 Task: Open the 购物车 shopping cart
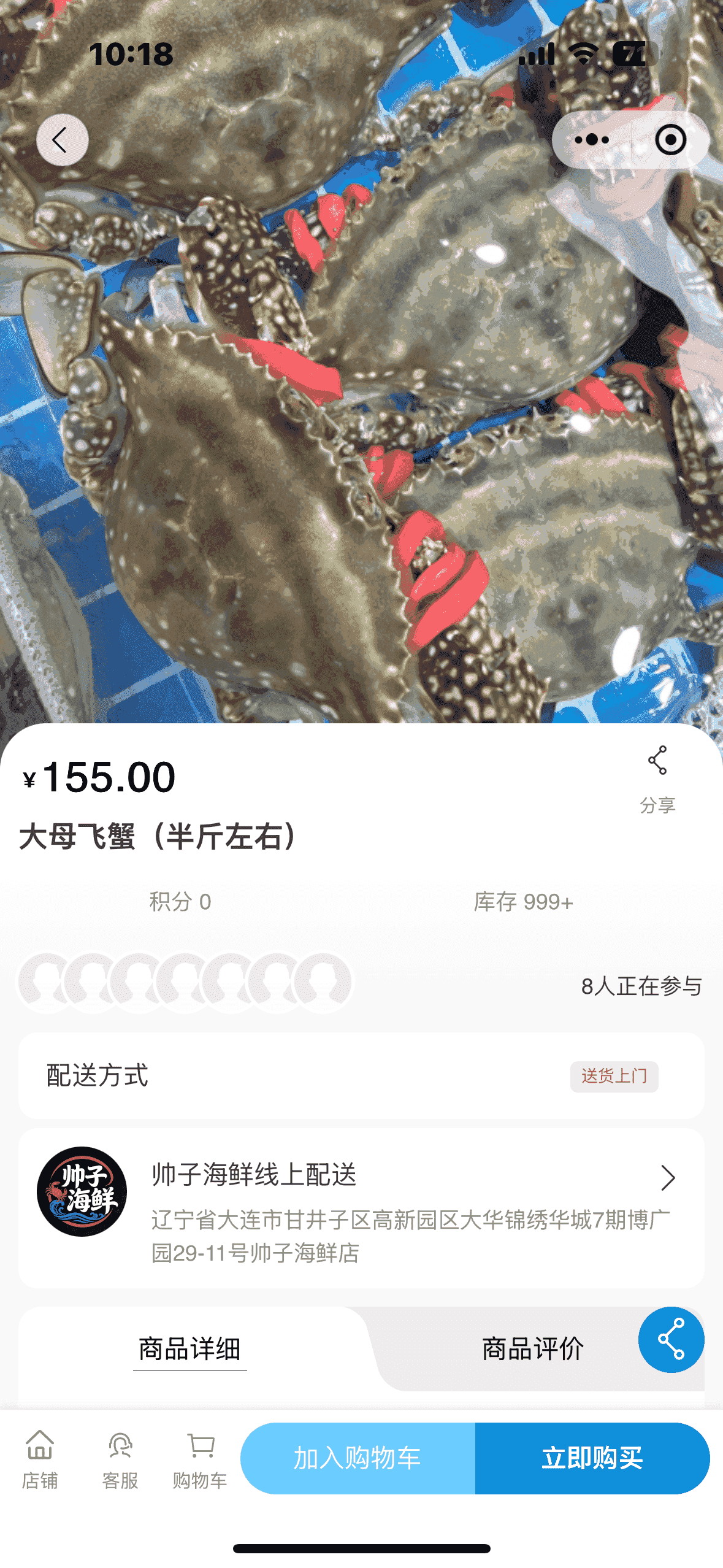(200, 1460)
